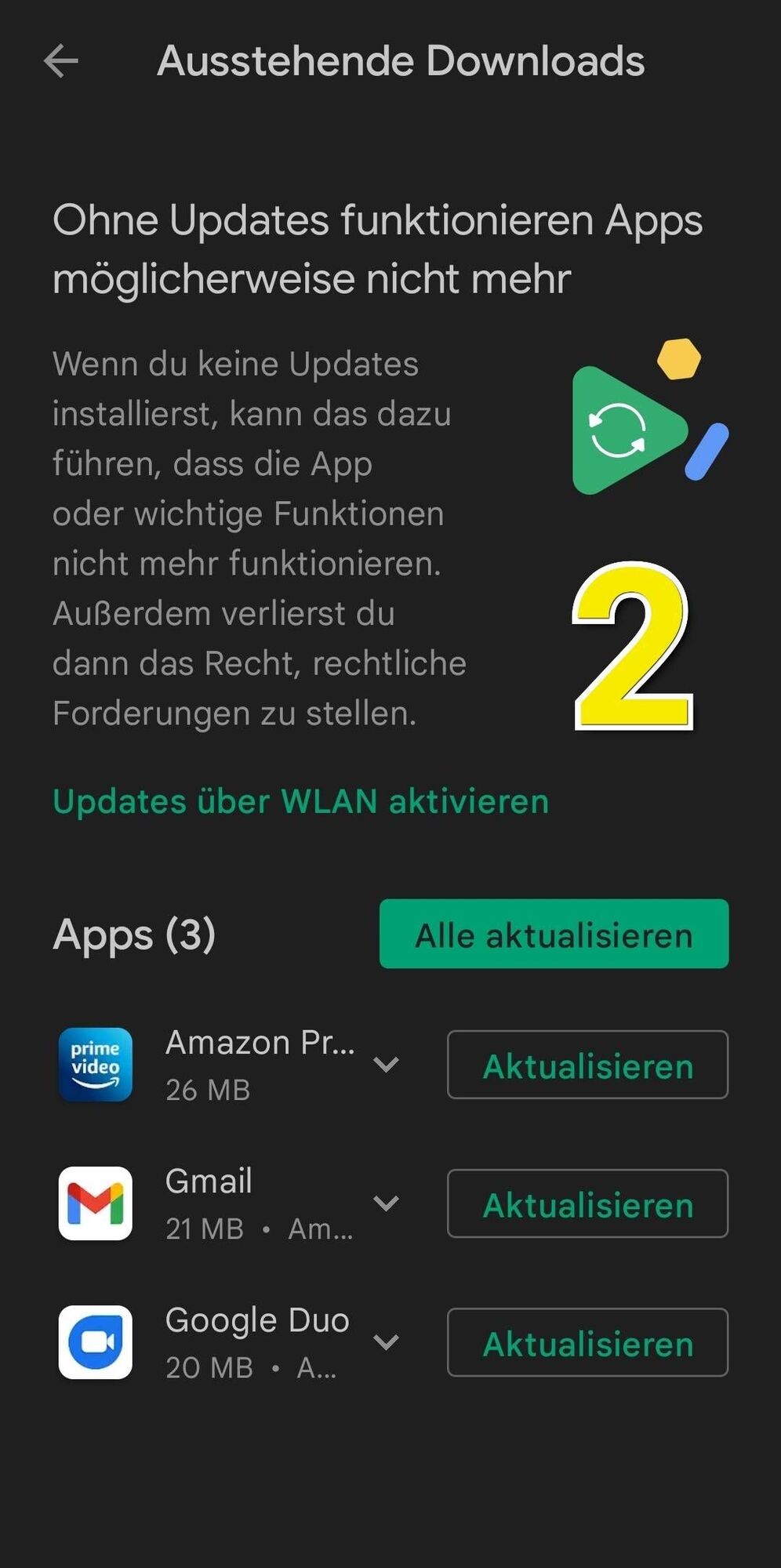Tap the 26 MB size label under Prime Video
This screenshot has width=781, height=1568.
pos(208,1089)
